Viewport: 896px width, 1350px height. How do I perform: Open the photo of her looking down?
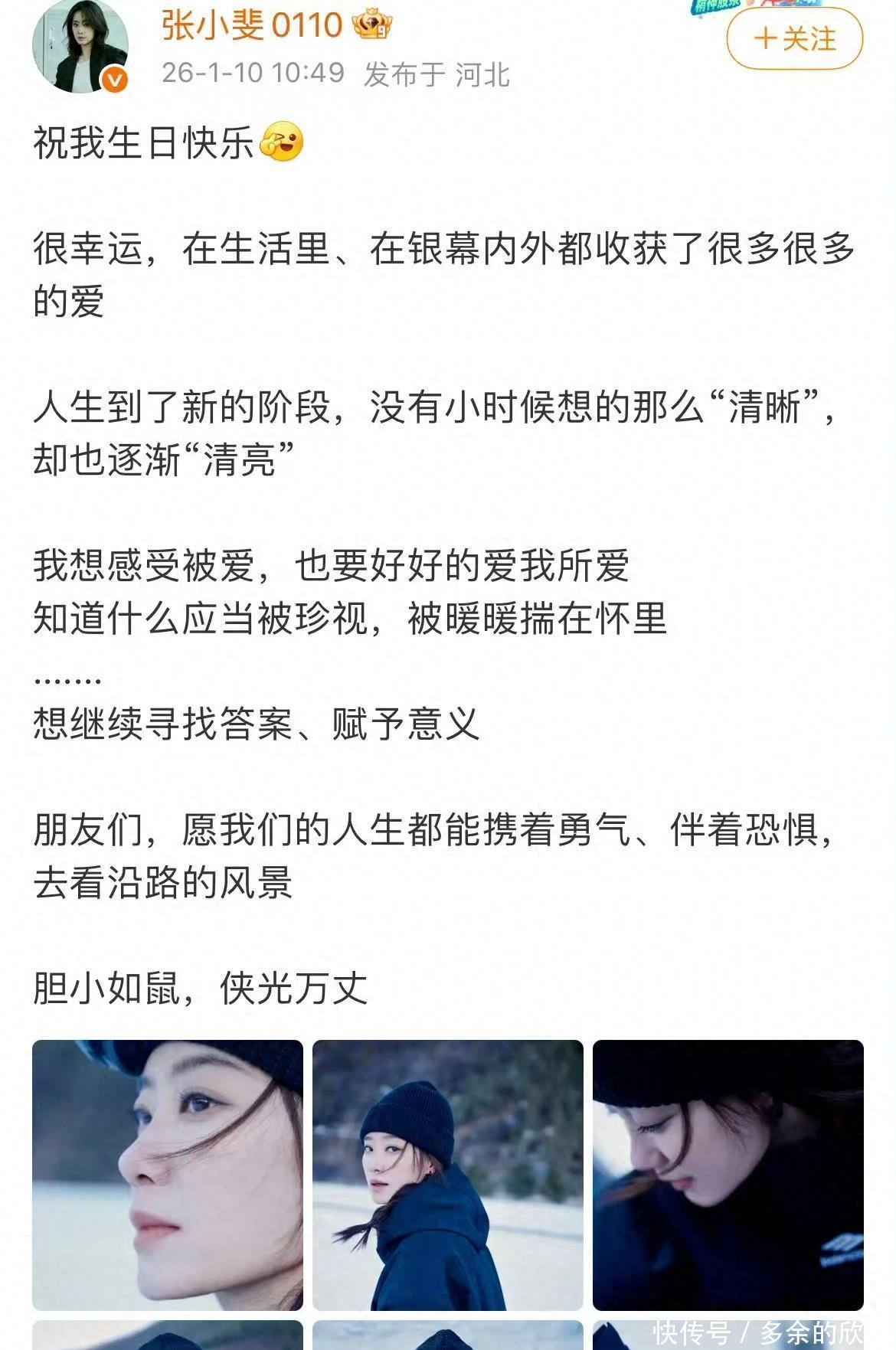[x=728, y=1175]
